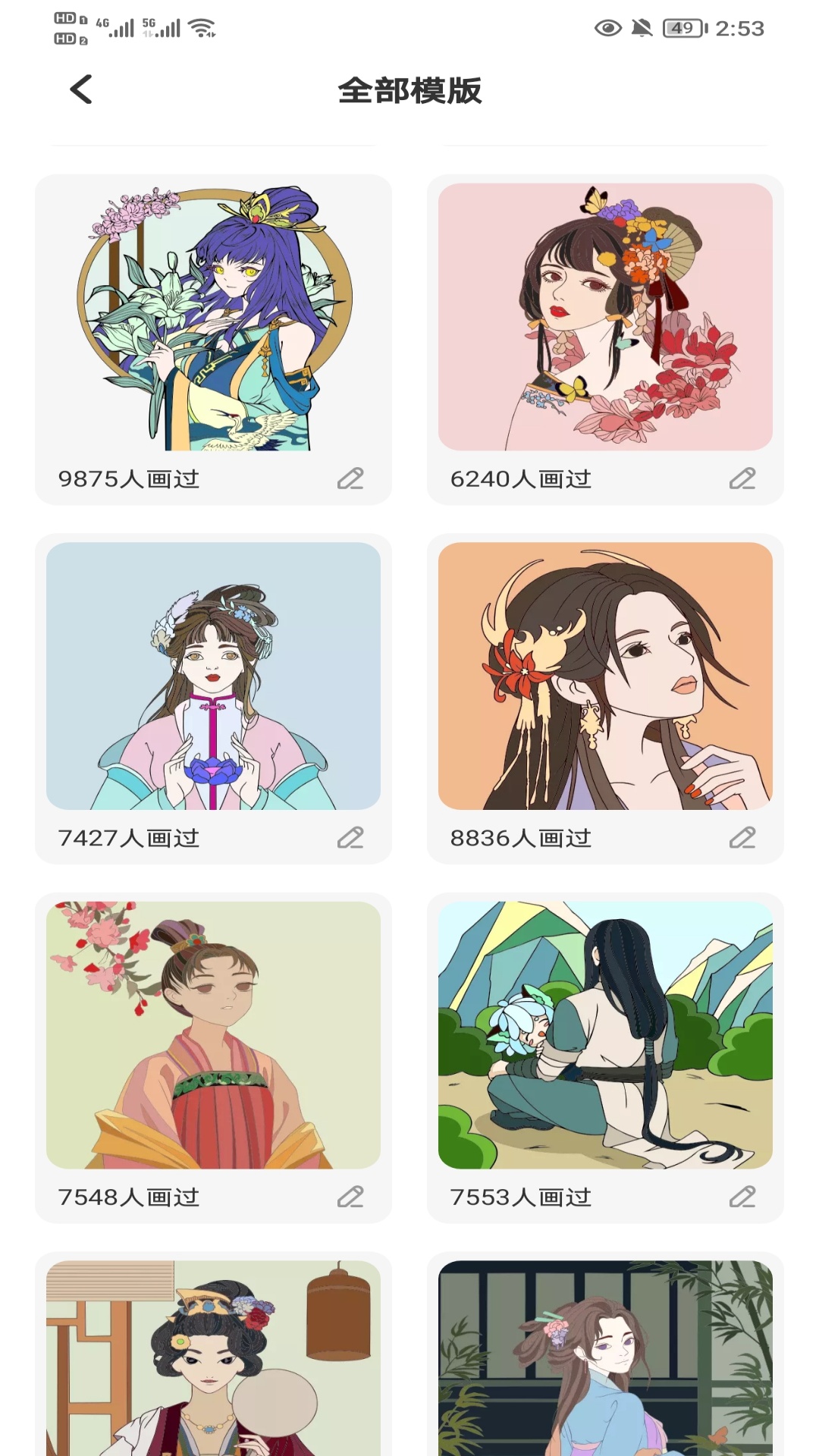The width and height of the screenshot is (819, 1456).
Task: Tap the pencil icon on the 7427人画过 template
Action: click(351, 839)
